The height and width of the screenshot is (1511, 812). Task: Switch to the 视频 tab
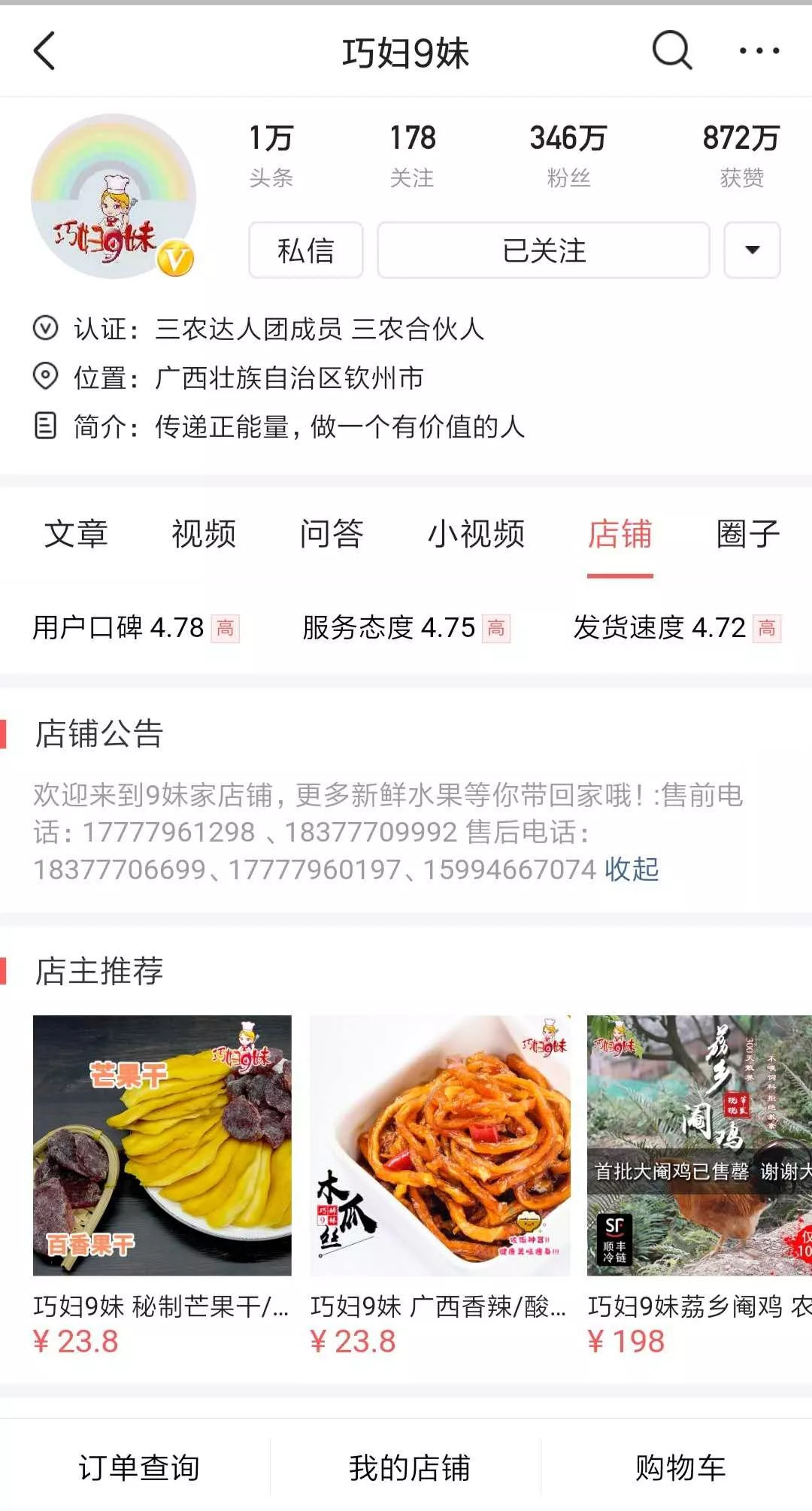(204, 534)
